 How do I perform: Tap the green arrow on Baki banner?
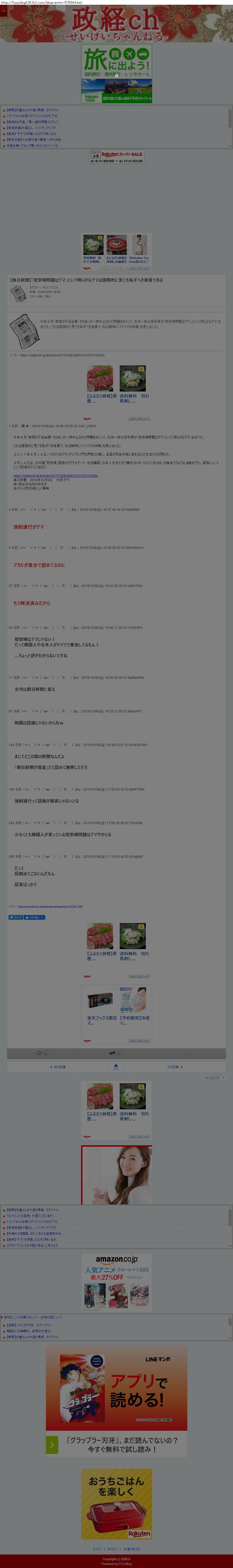click(x=52, y=1444)
